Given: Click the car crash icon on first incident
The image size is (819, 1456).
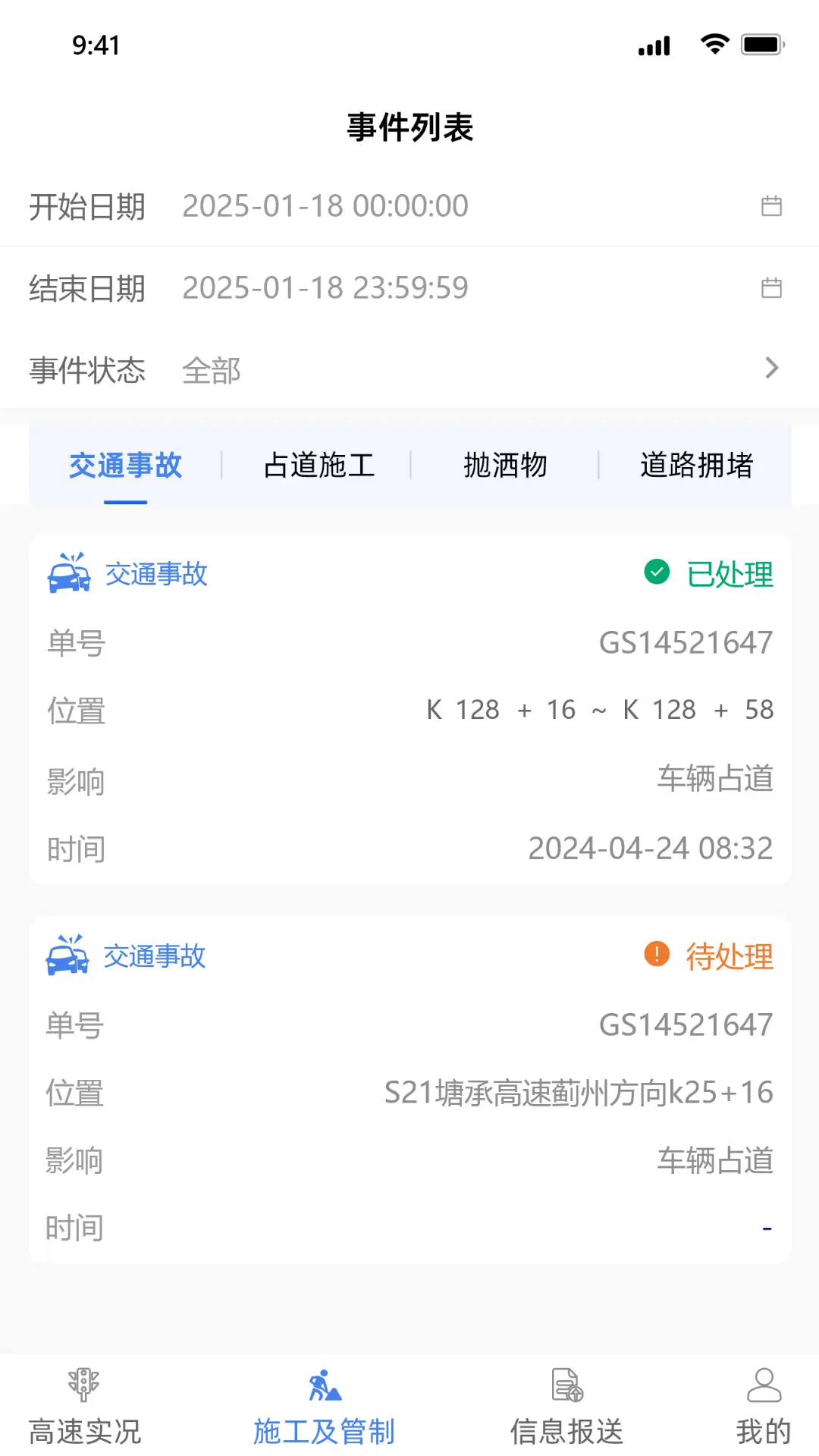Looking at the screenshot, I should coord(68,573).
